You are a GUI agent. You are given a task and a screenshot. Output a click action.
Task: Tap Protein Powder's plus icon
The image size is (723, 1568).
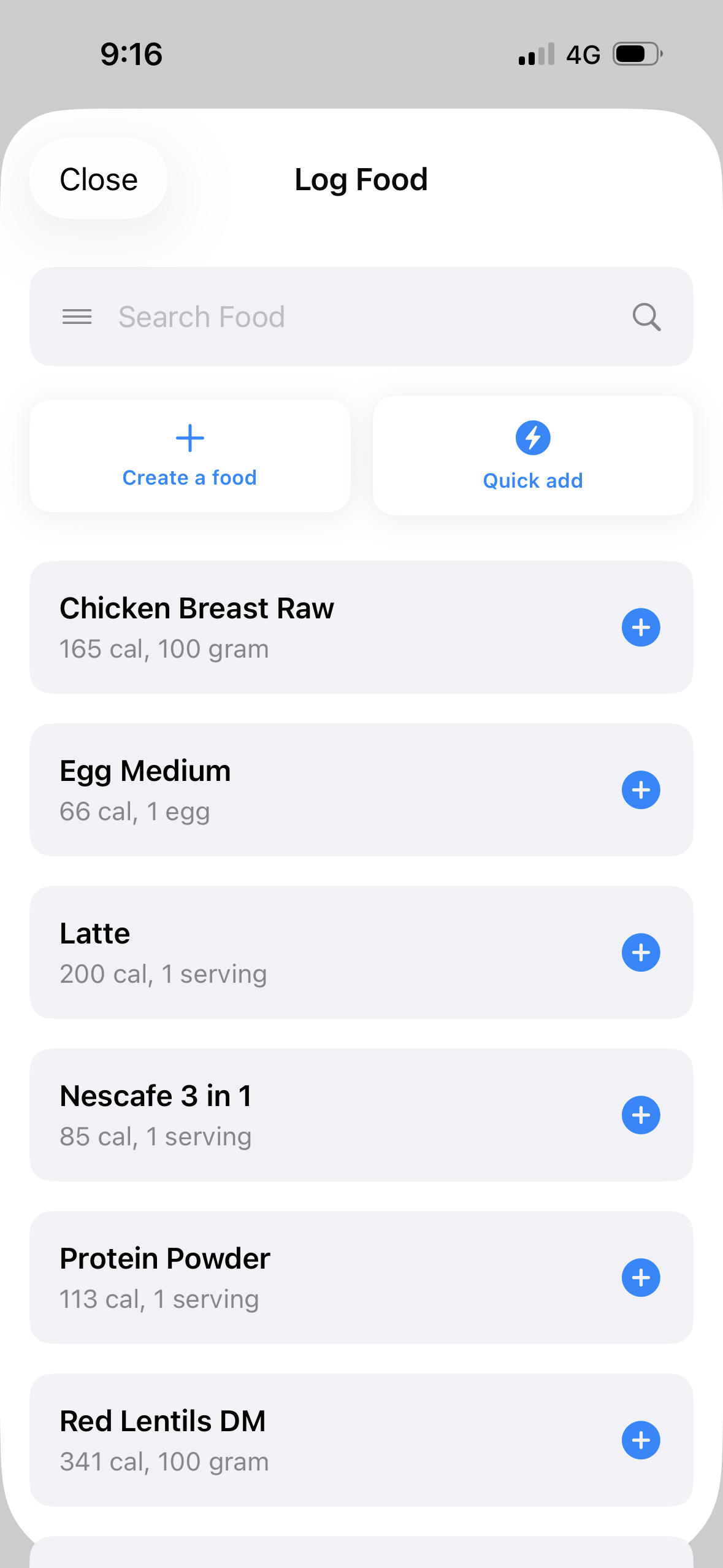pyautogui.click(x=641, y=1277)
